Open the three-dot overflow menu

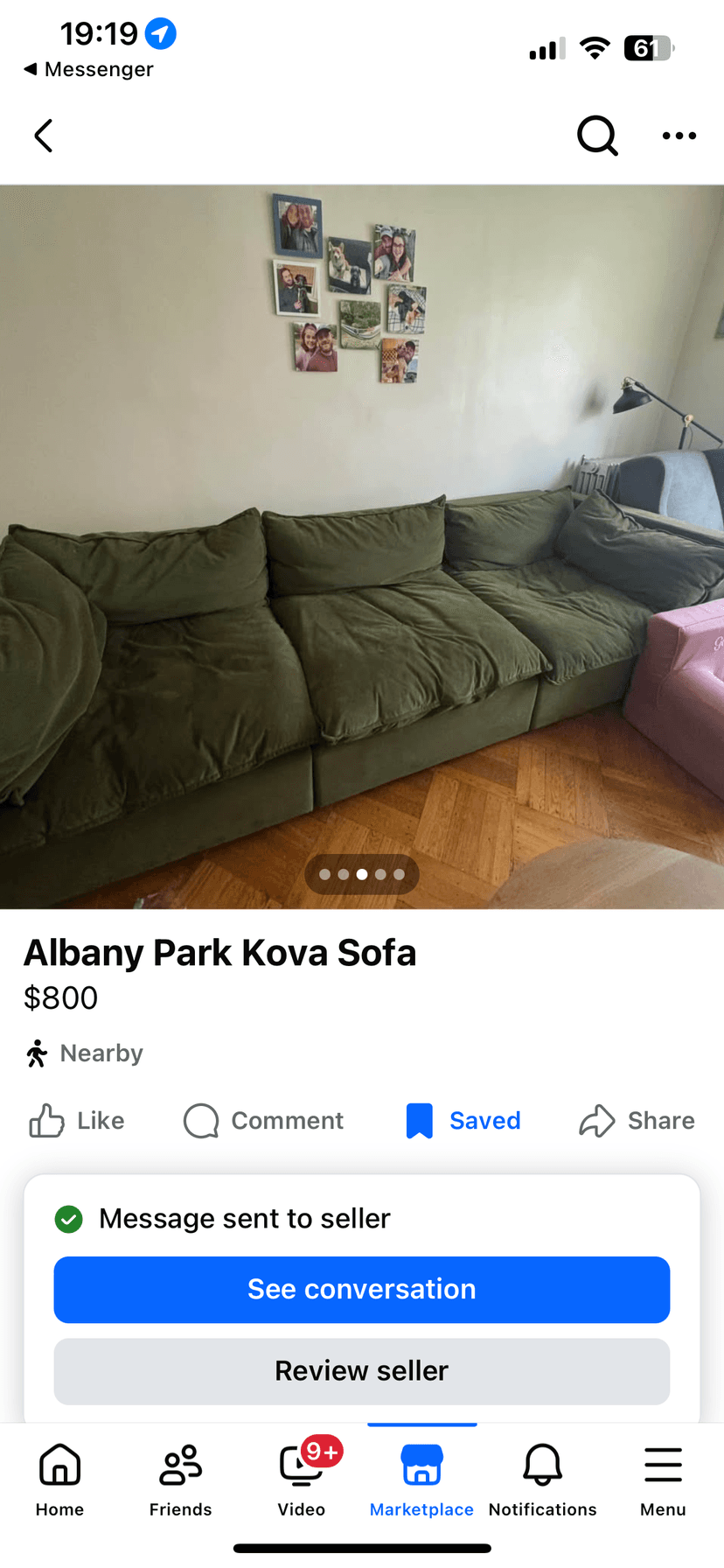tap(679, 136)
